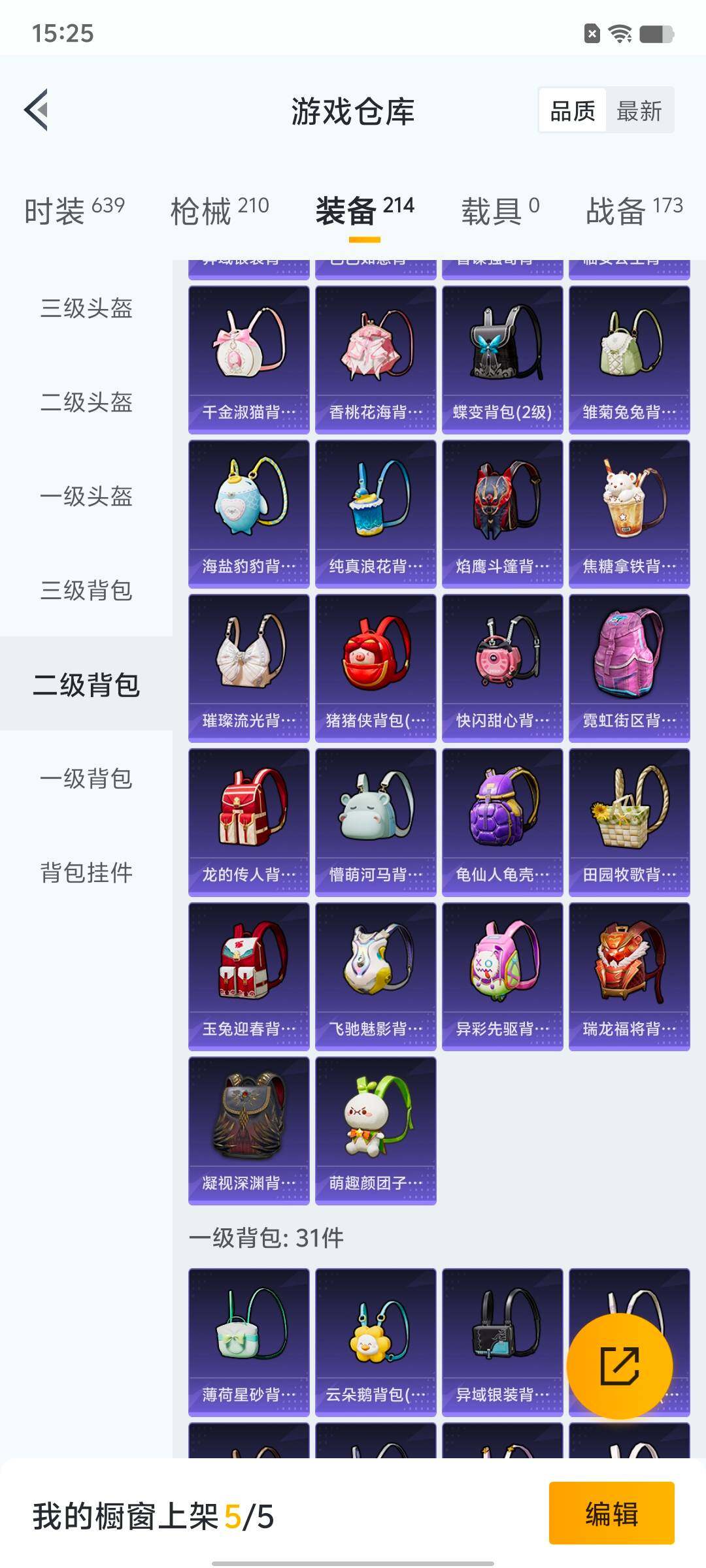Switch to the 时装 tab
Screen dimensions: 706x1568
[x=74, y=210]
